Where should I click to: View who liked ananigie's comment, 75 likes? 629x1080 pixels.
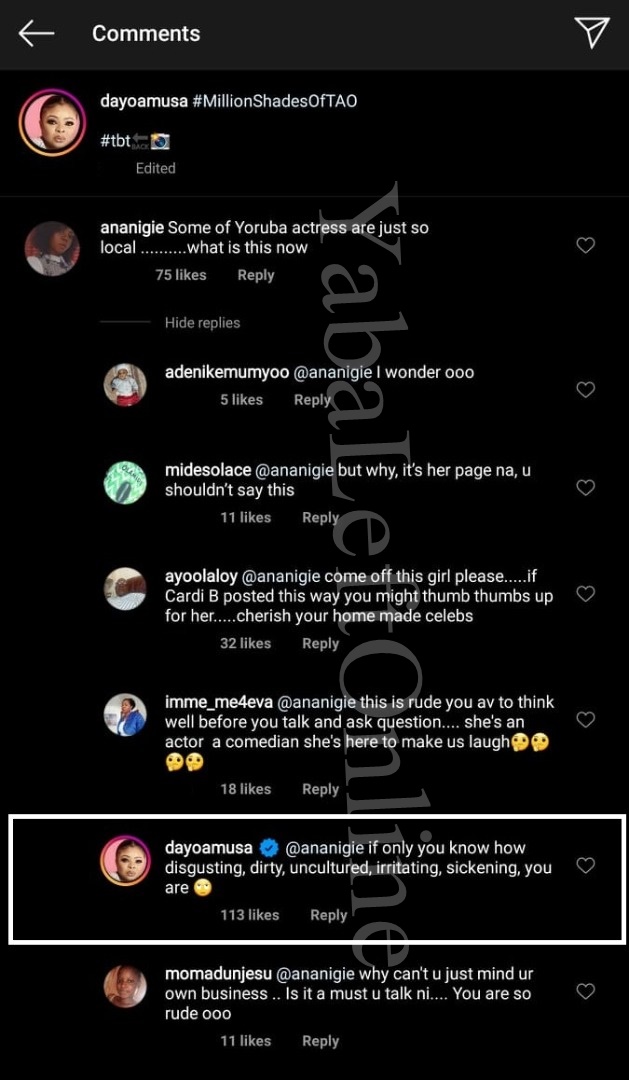tap(181, 275)
